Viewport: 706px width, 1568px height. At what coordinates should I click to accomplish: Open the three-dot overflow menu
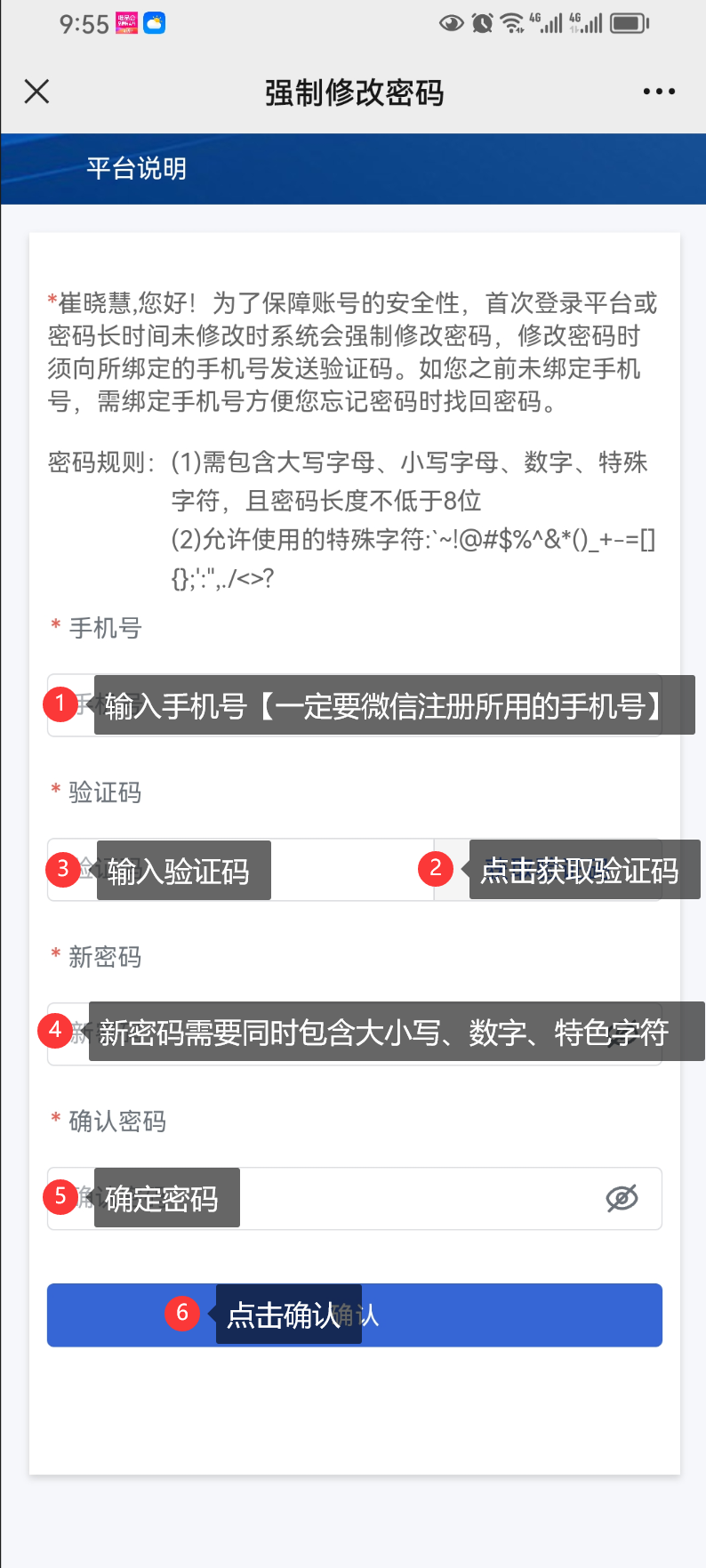659,92
